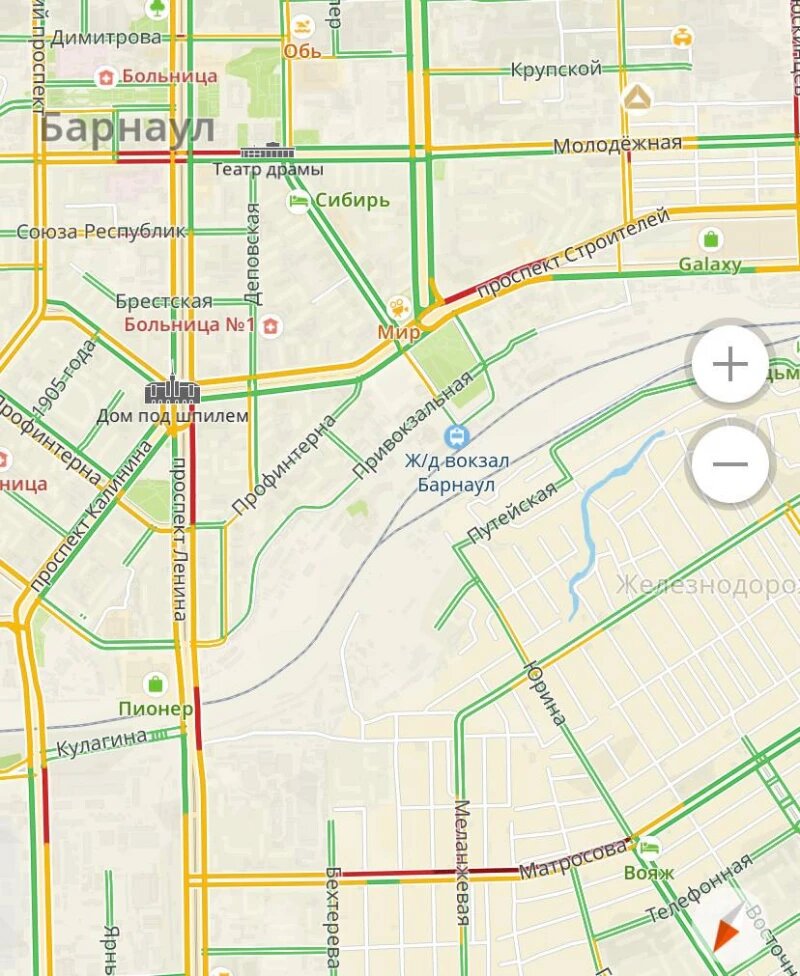Select the Пионер shopping marker
Image resolution: width=800 pixels, height=976 pixels.
tap(155, 685)
